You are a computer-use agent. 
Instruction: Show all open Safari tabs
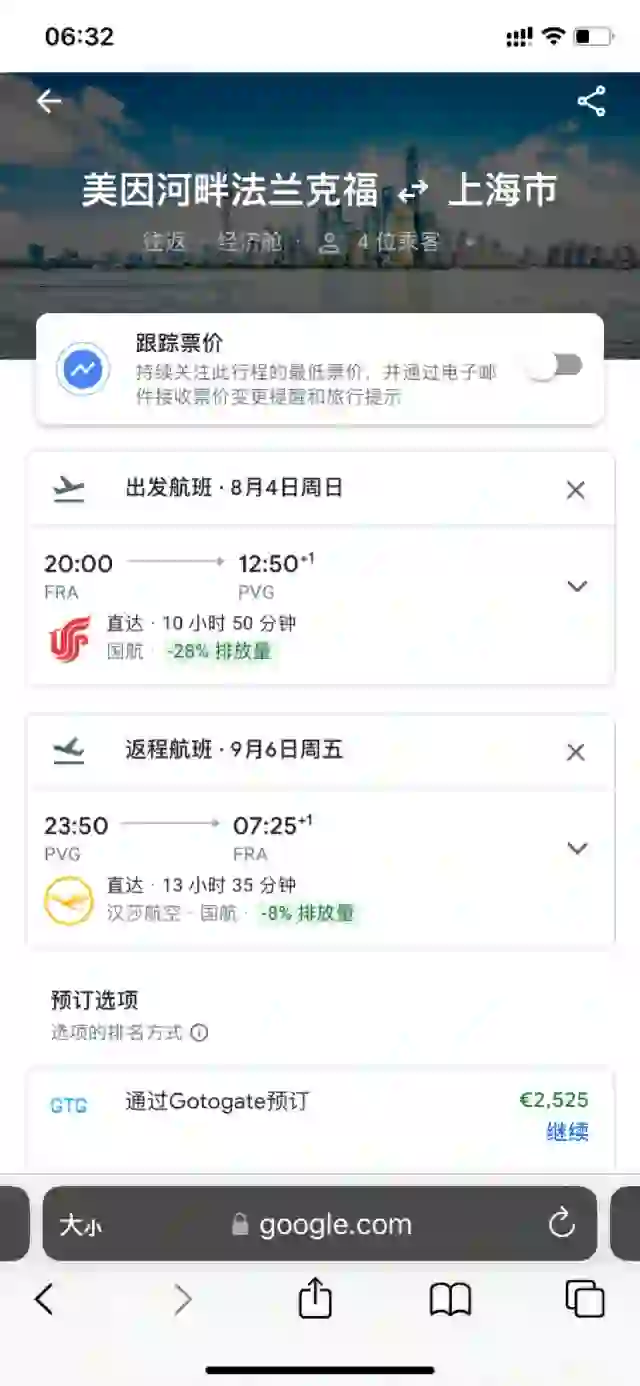(x=585, y=1299)
